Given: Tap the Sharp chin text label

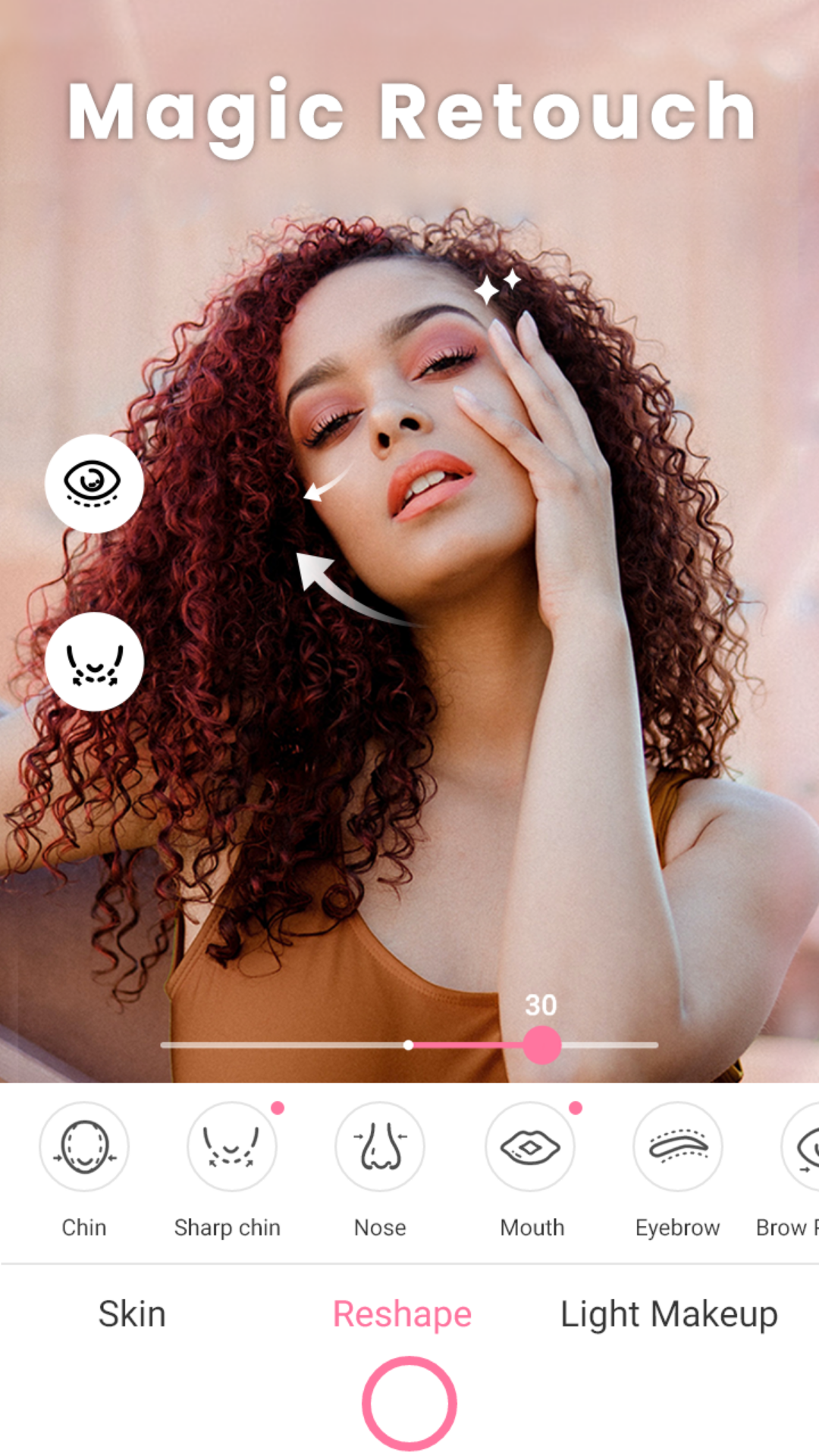Looking at the screenshot, I should pyautogui.click(x=227, y=1228).
